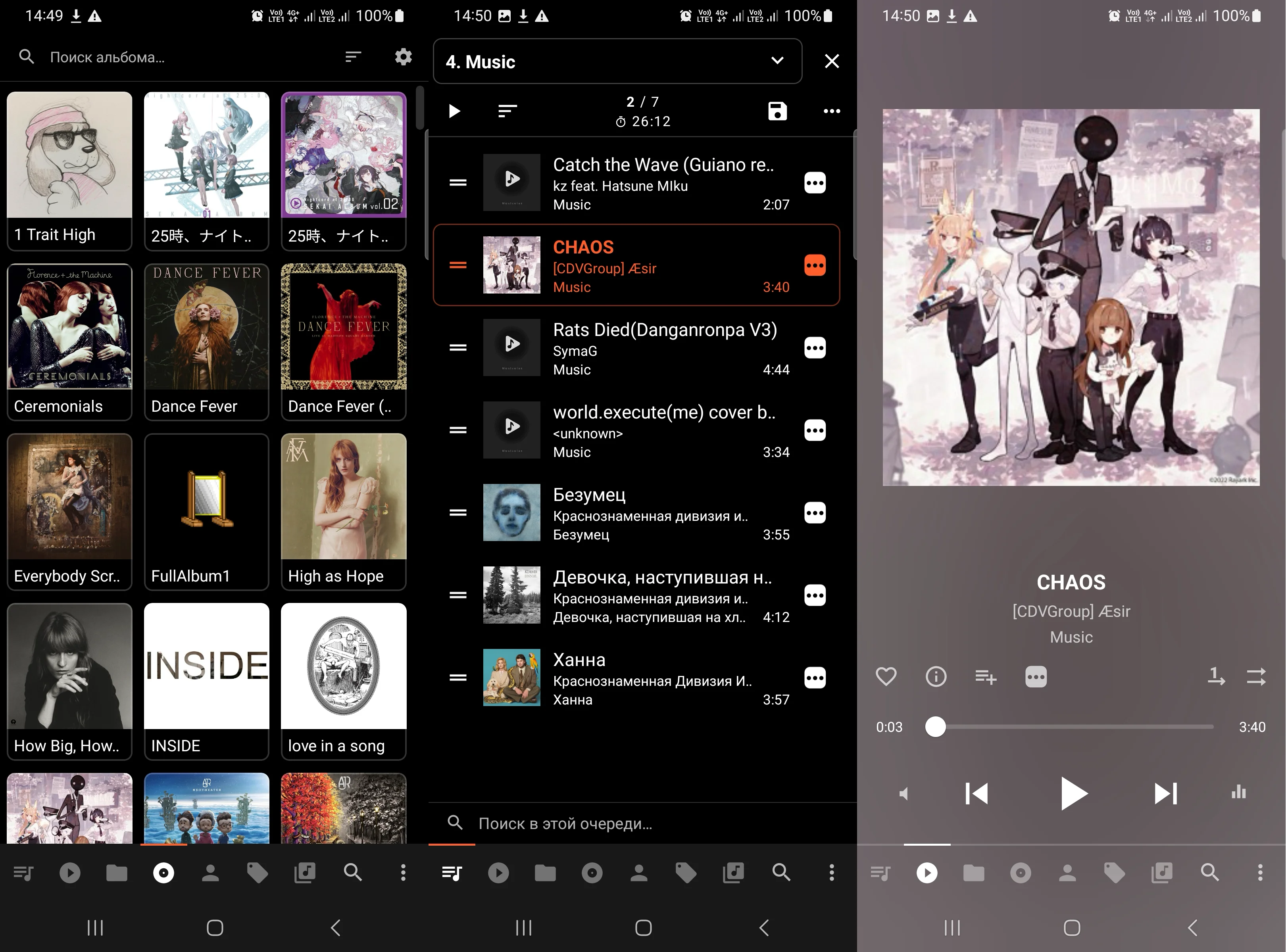Image resolution: width=1286 pixels, height=952 pixels.
Task: Close the queue panel with the X
Action: click(x=831, y=61)
